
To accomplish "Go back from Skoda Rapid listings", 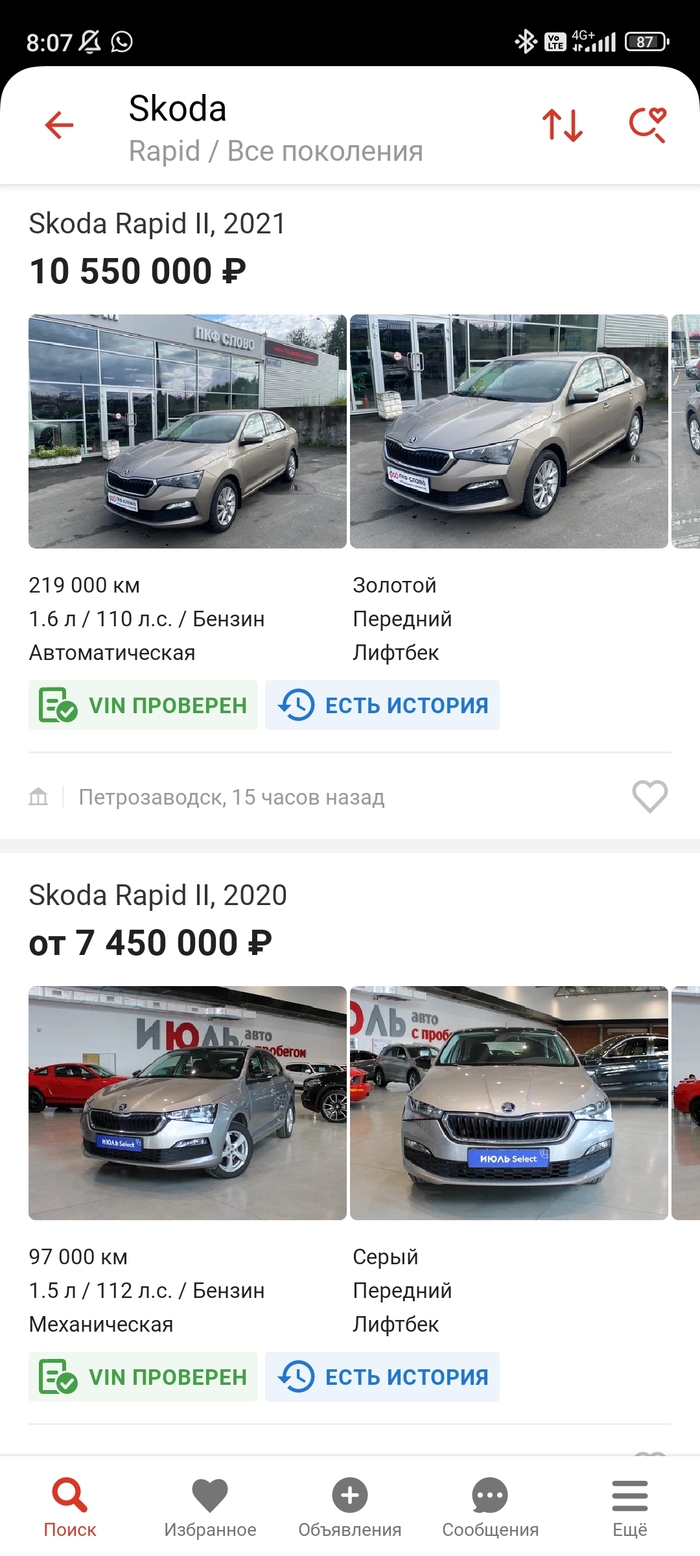I will click(59, 125).
